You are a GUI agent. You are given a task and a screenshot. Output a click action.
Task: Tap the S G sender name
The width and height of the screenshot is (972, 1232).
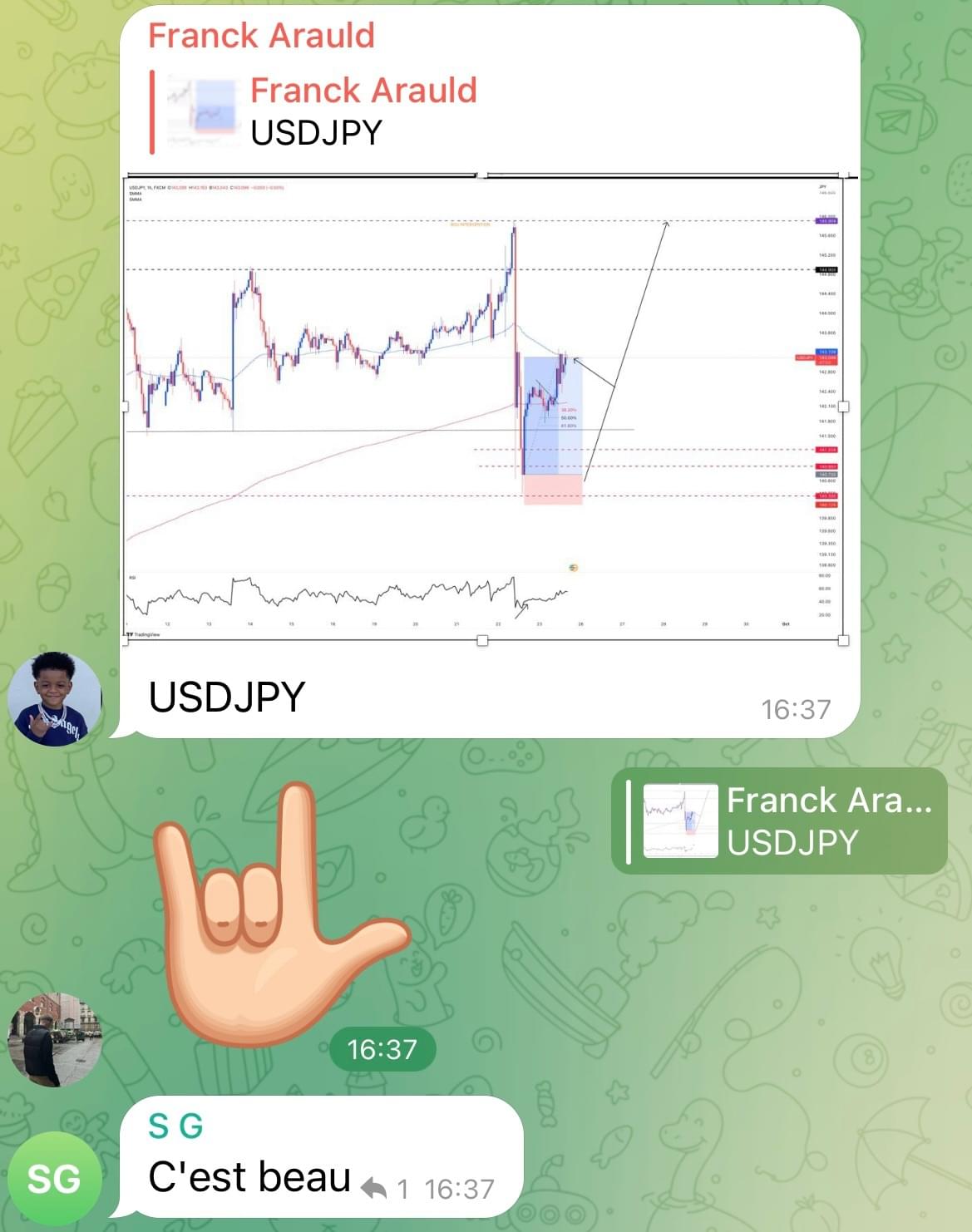coord(175,1126)
